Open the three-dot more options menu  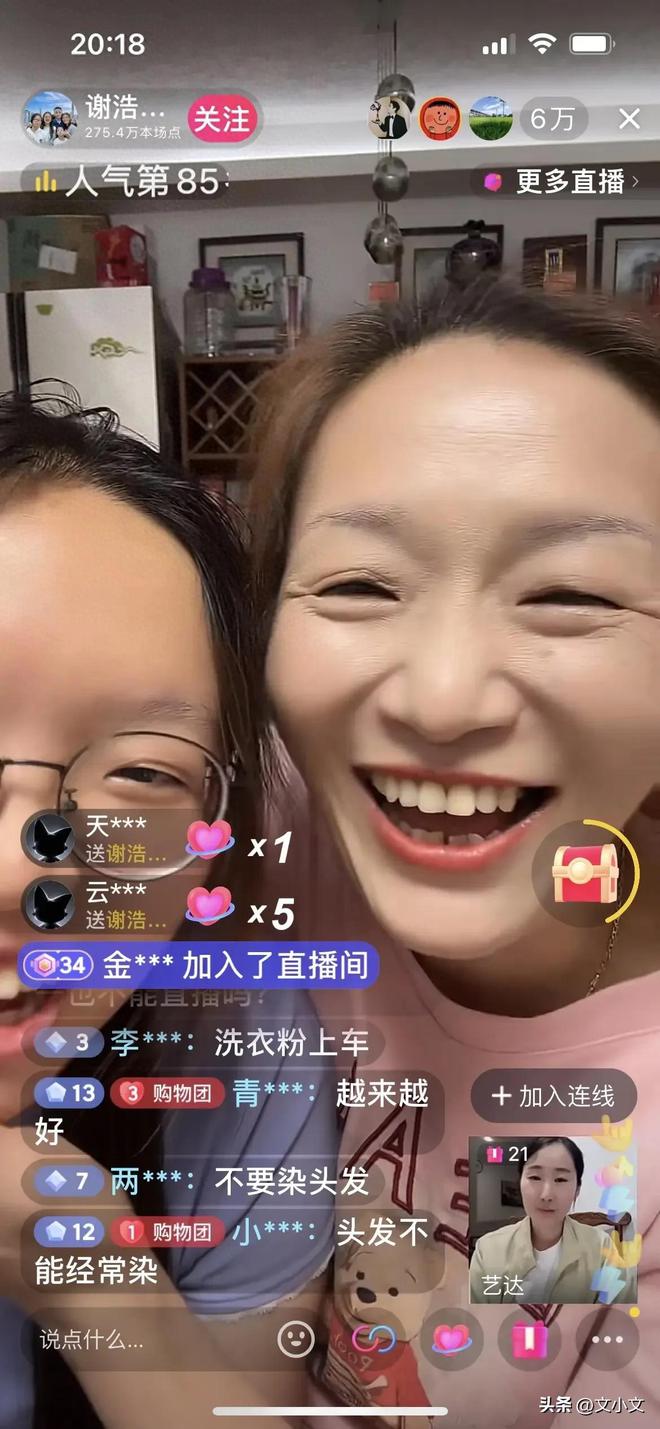point(607,1339)
